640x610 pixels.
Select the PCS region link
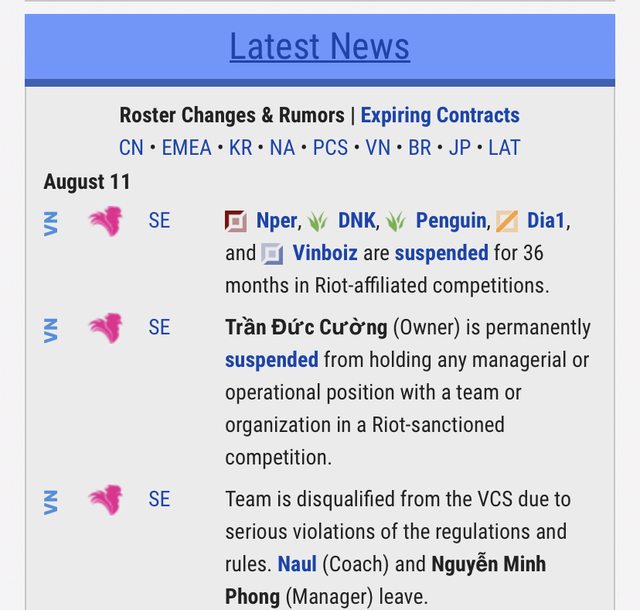point(330,148)
